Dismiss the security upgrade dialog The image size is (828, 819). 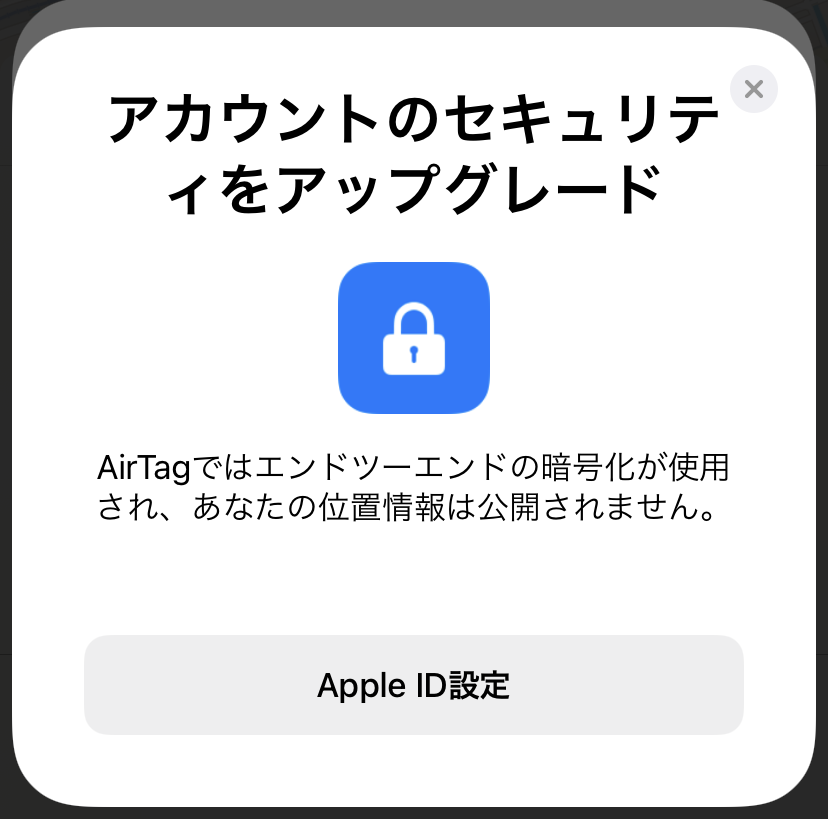(754, 89)
